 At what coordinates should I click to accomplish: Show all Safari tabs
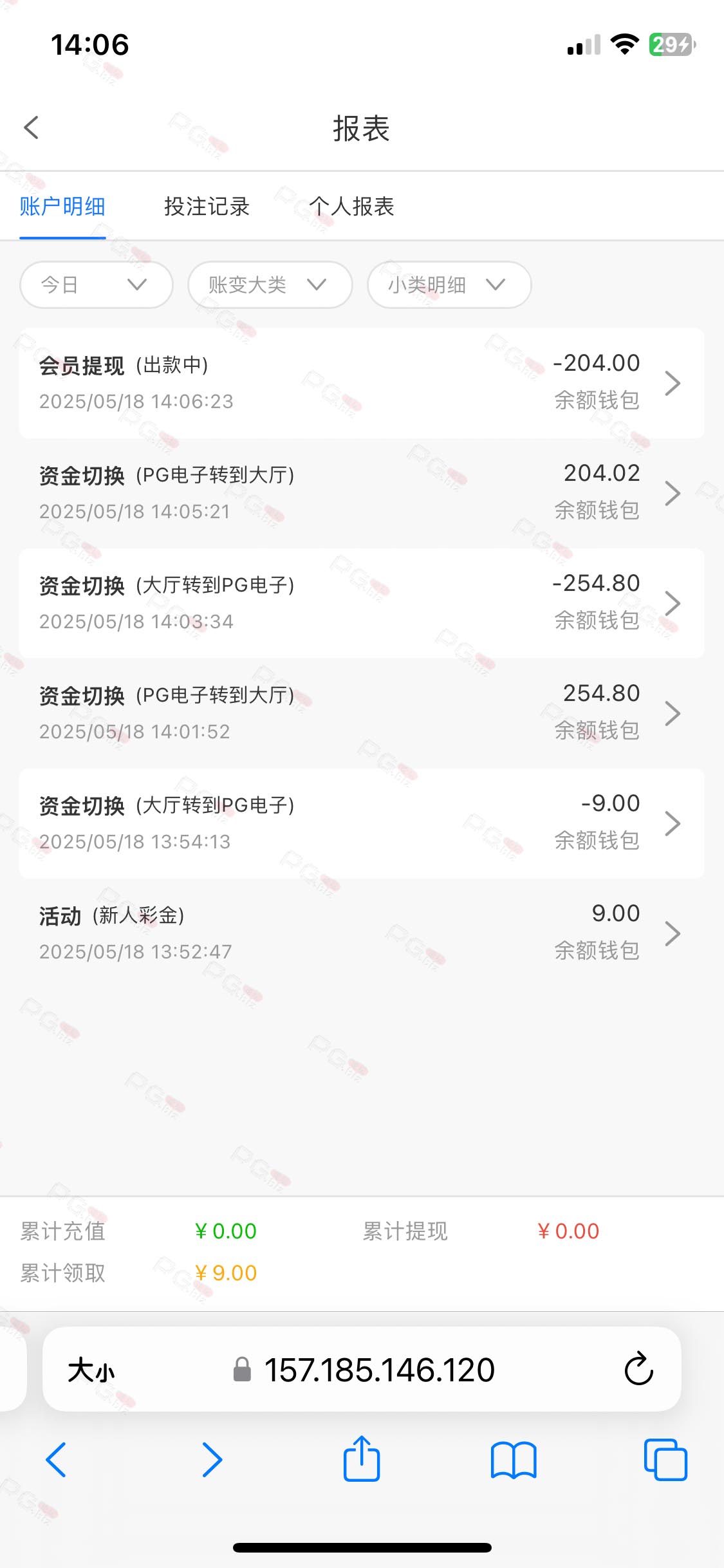(665, 1460)
